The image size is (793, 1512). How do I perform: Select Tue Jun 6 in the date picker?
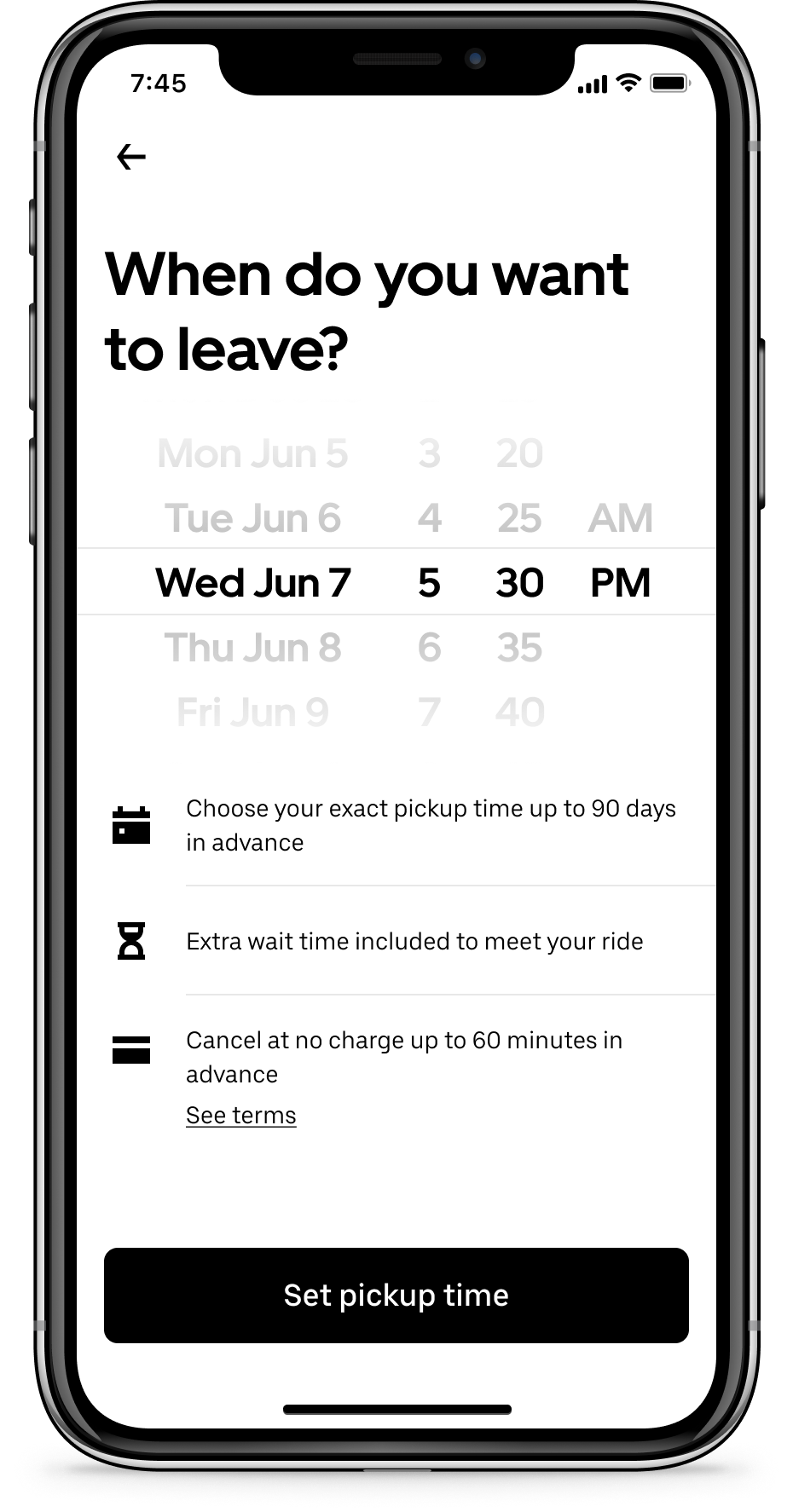tap(252, 518)
